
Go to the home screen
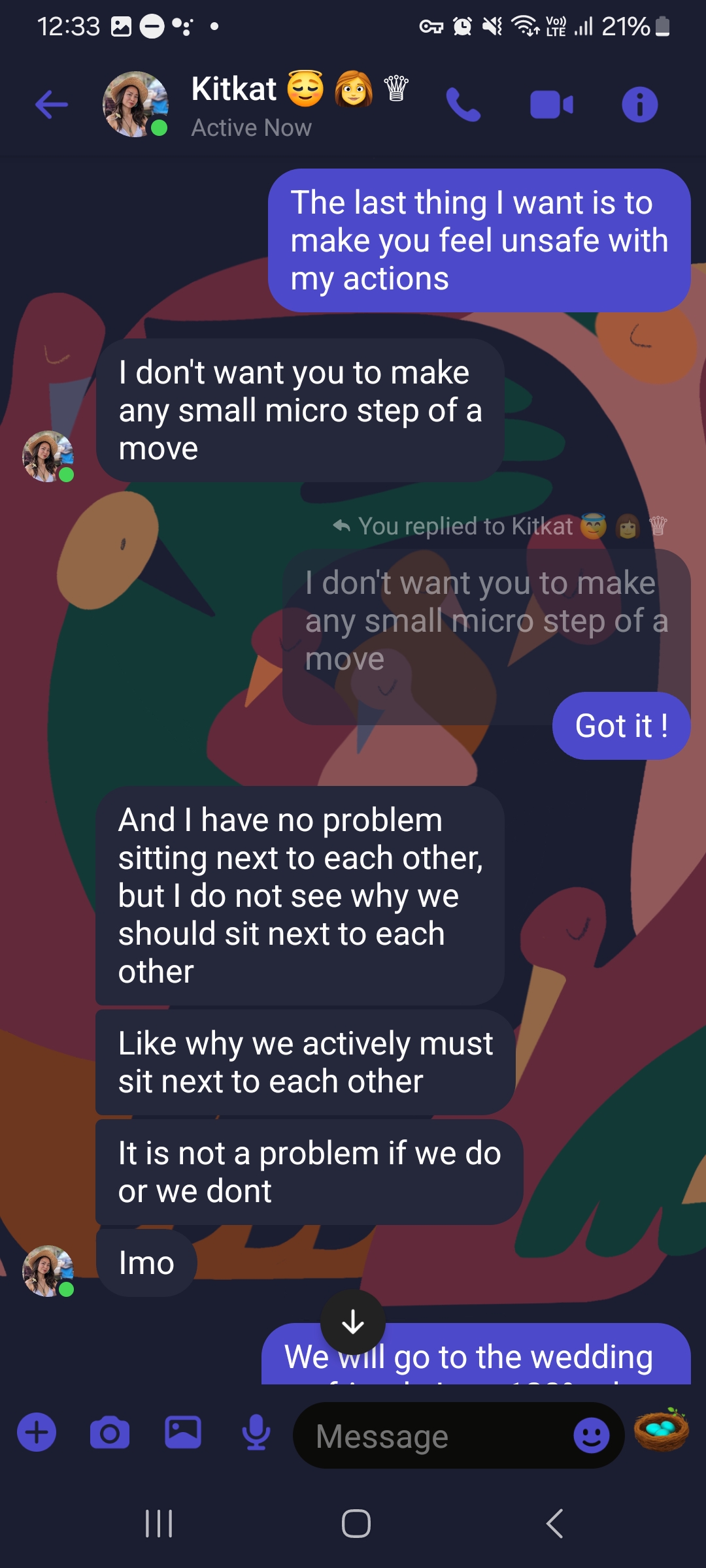[x=356, y=1524]
